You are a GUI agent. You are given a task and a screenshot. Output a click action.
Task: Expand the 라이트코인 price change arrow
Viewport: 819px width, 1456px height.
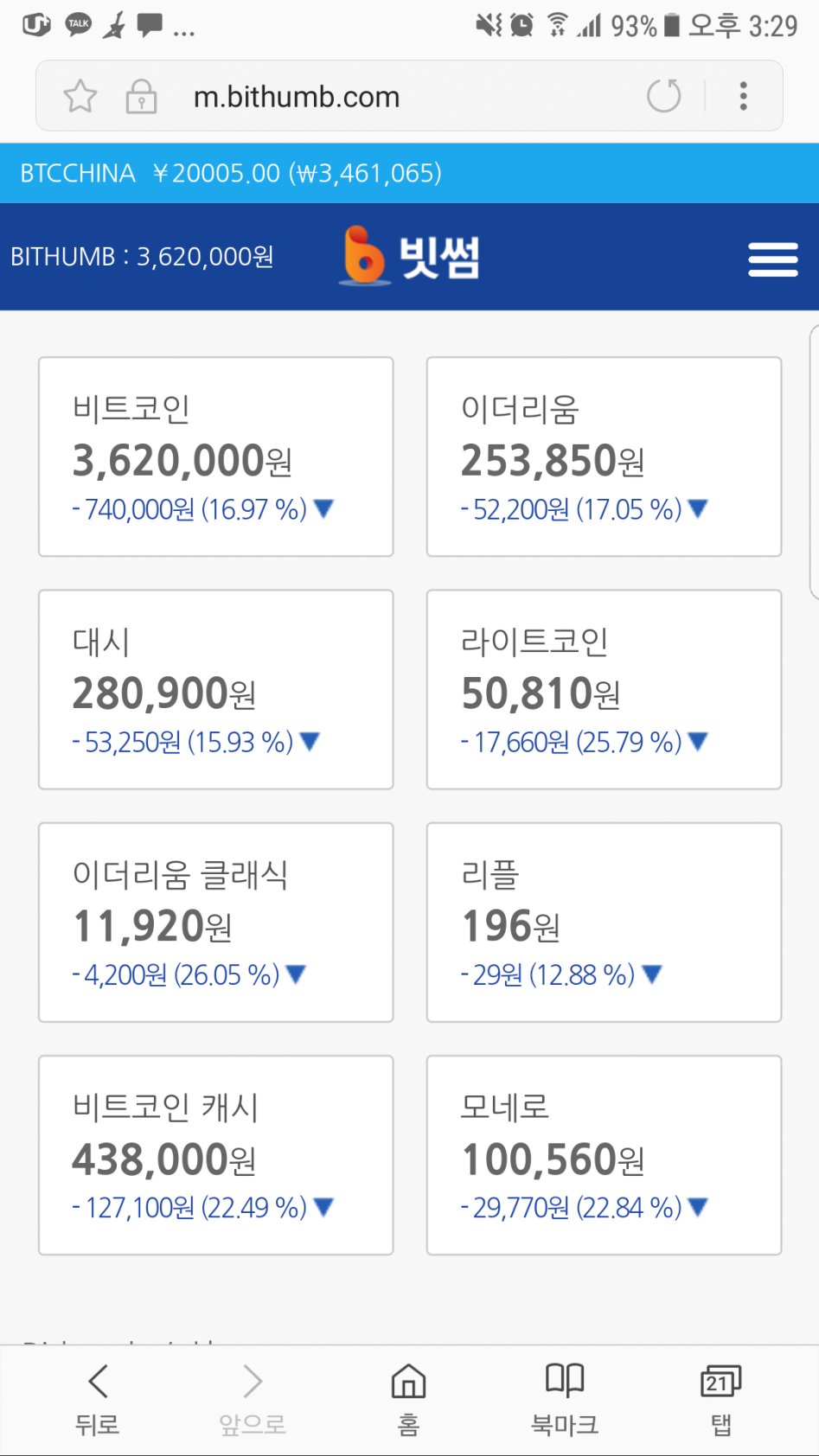coord(696,741)
